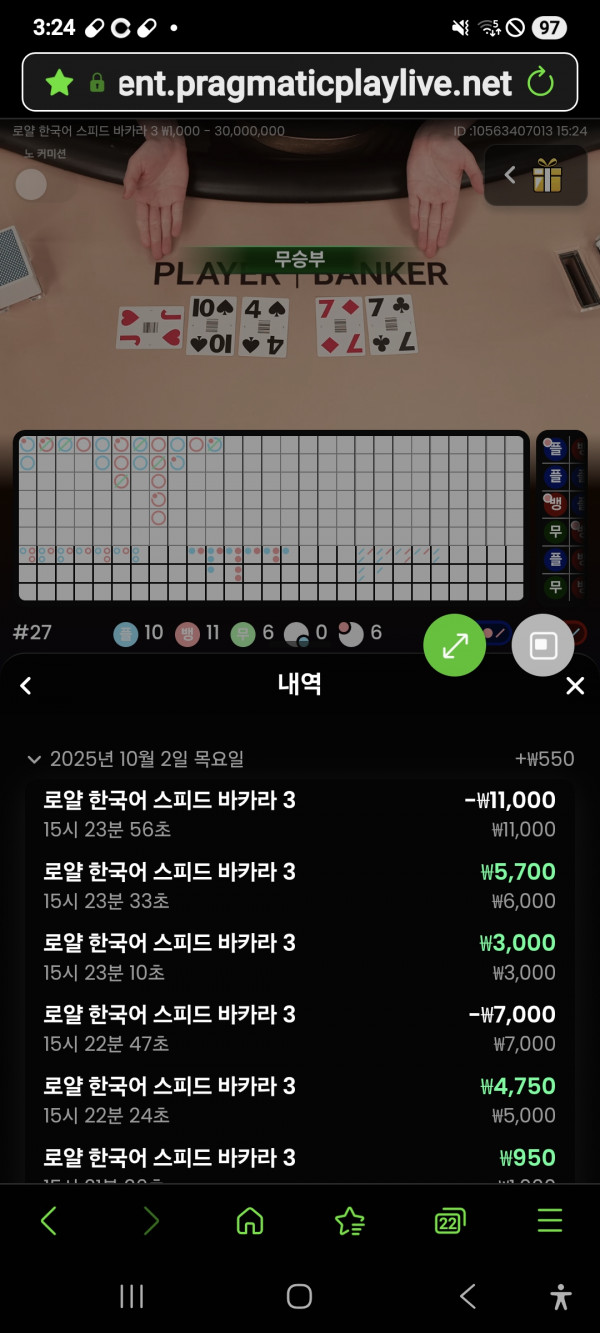Screen dimensions: 600x1333
Task: Close the 내역 history panel
Action: click(575, 685)
